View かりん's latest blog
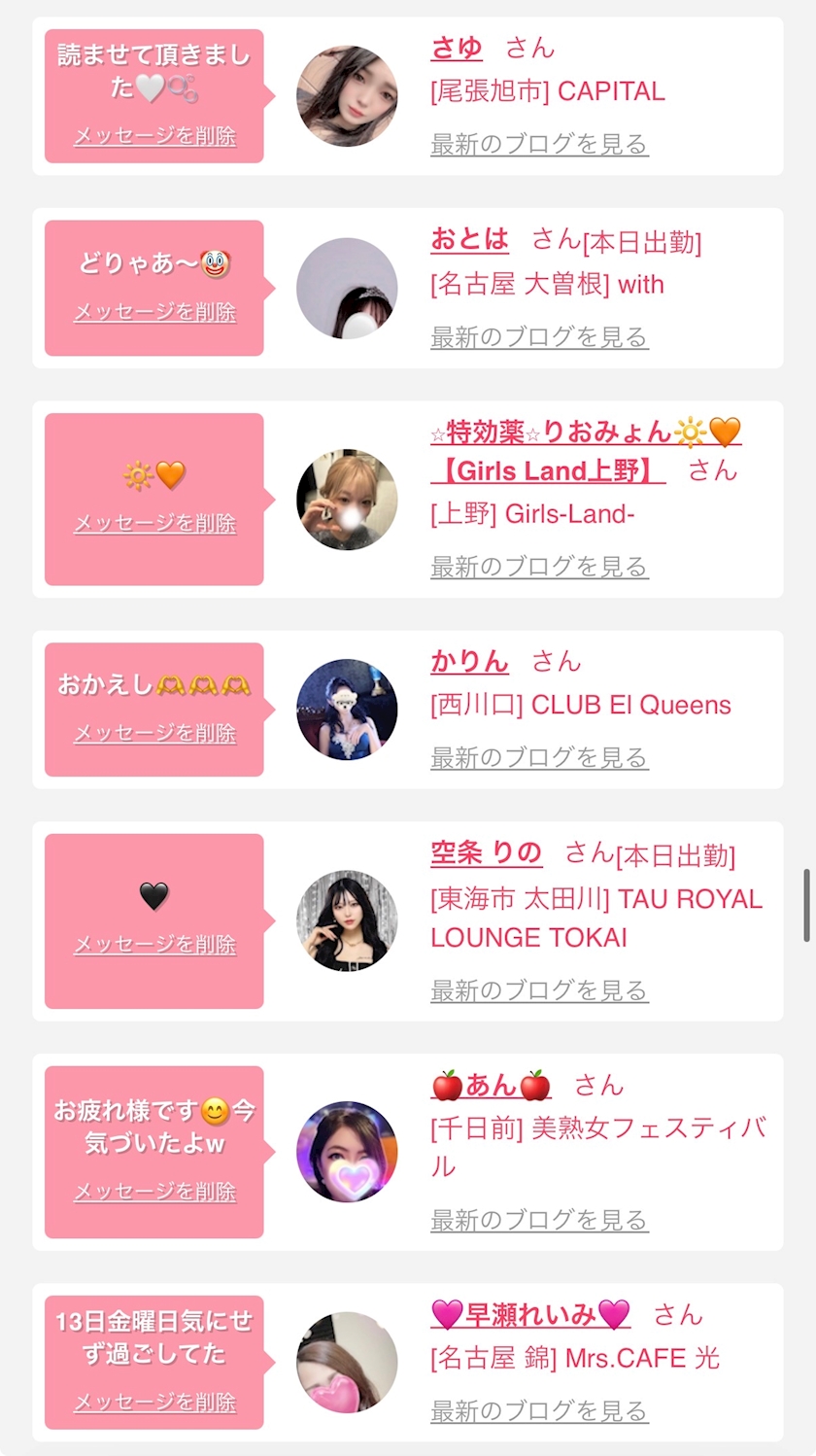Image resolution: width=816 pixels, height=1456 pixels. [539, 757]
